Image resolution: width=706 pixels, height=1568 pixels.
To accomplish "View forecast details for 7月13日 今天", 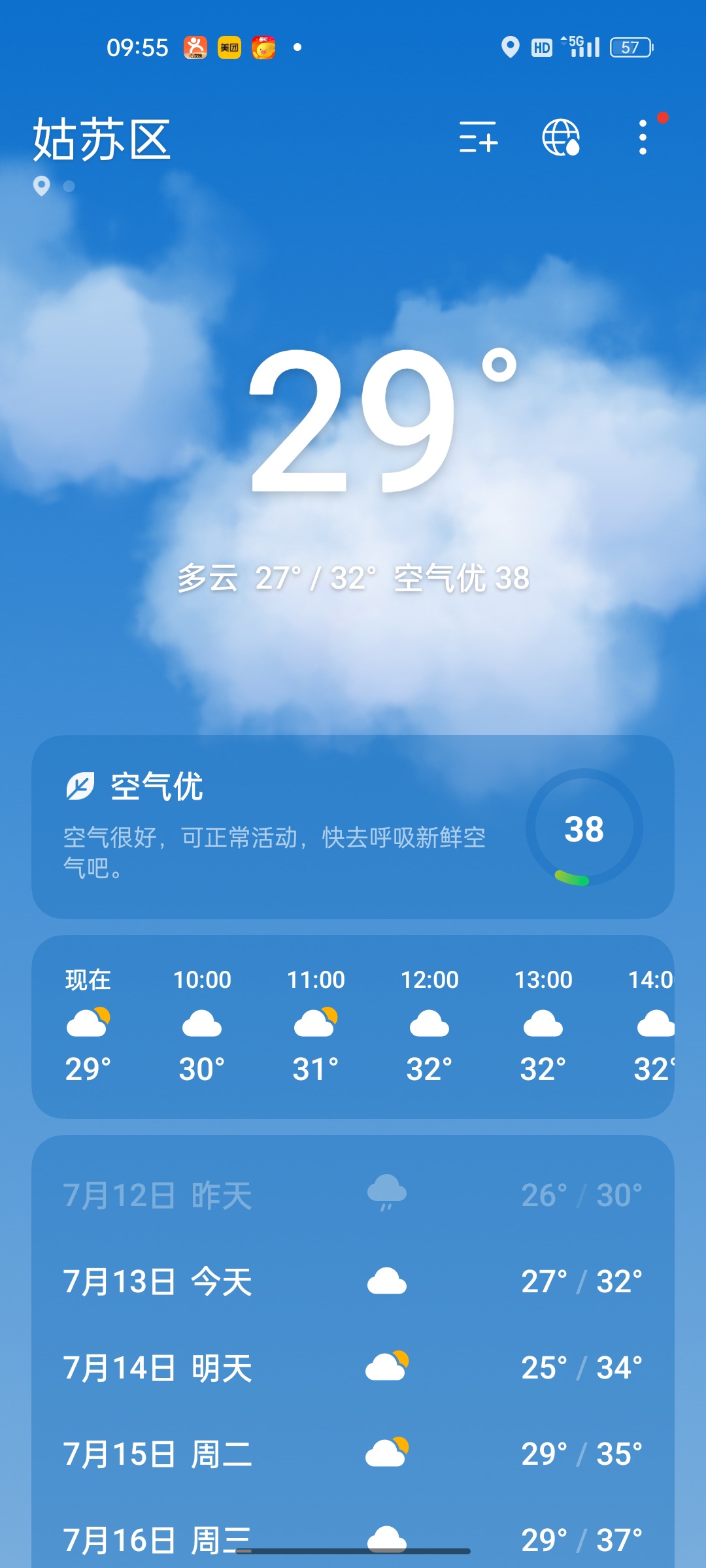I will (x=353, y=1281).
